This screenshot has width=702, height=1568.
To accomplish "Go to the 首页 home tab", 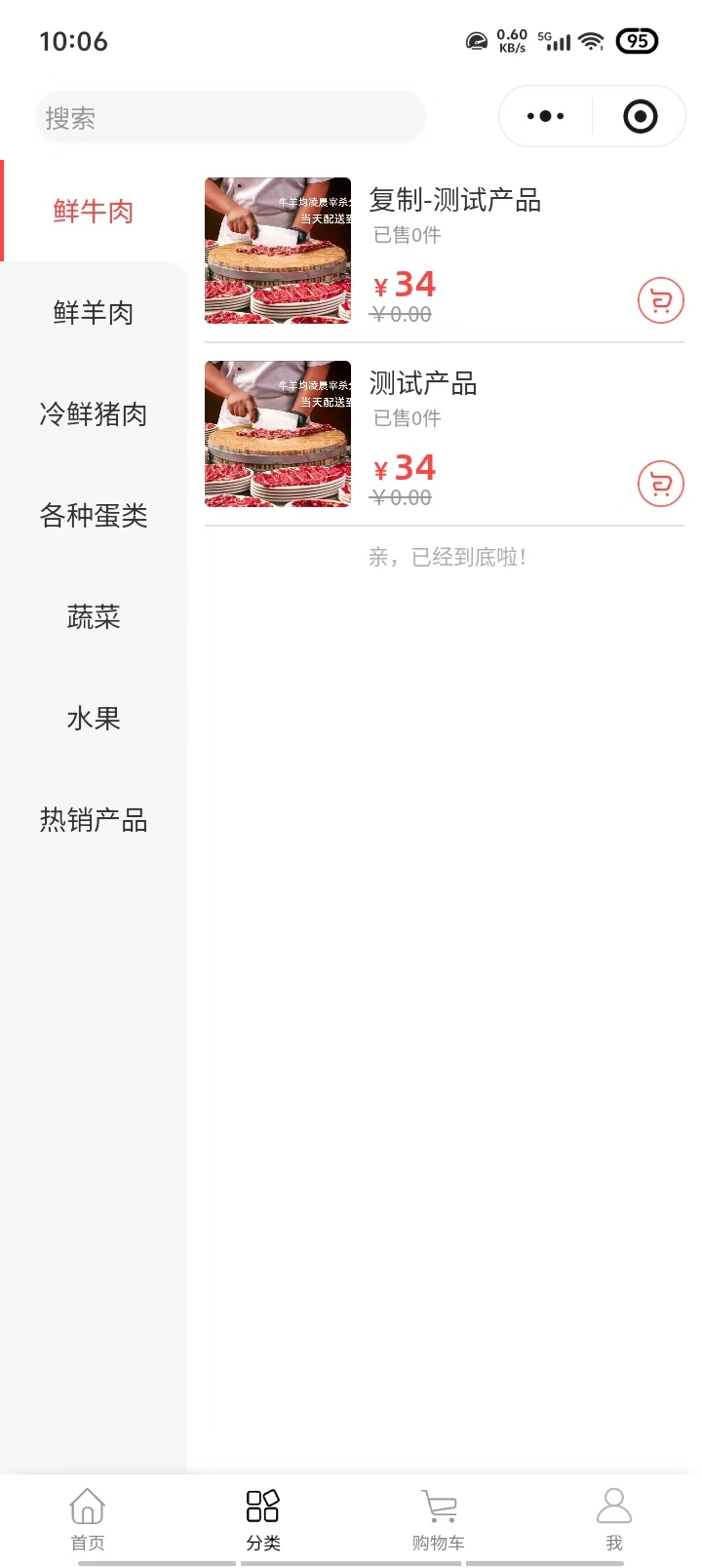I will tap(88, 1518).
